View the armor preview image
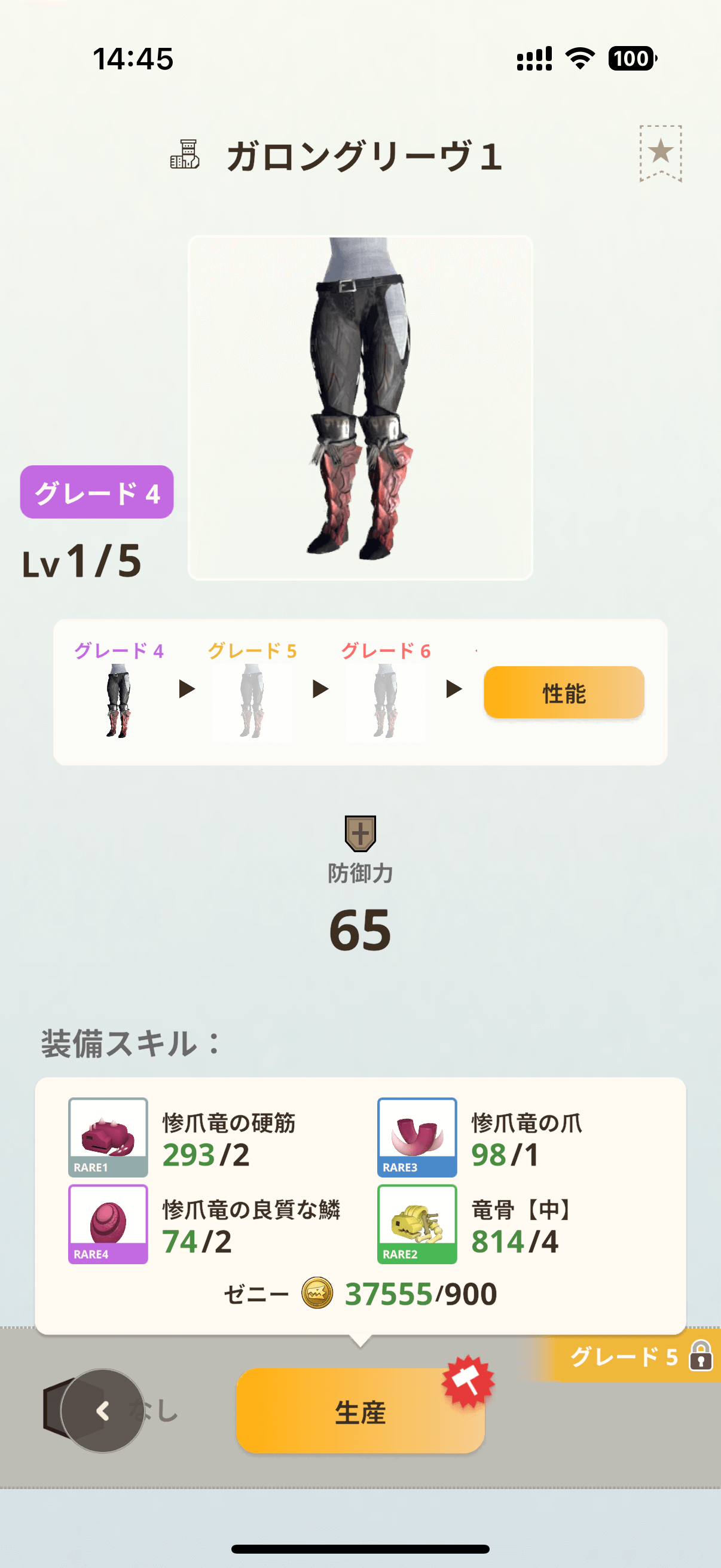The width and height of the screenshot is (721, 1568). click(360, 408)
